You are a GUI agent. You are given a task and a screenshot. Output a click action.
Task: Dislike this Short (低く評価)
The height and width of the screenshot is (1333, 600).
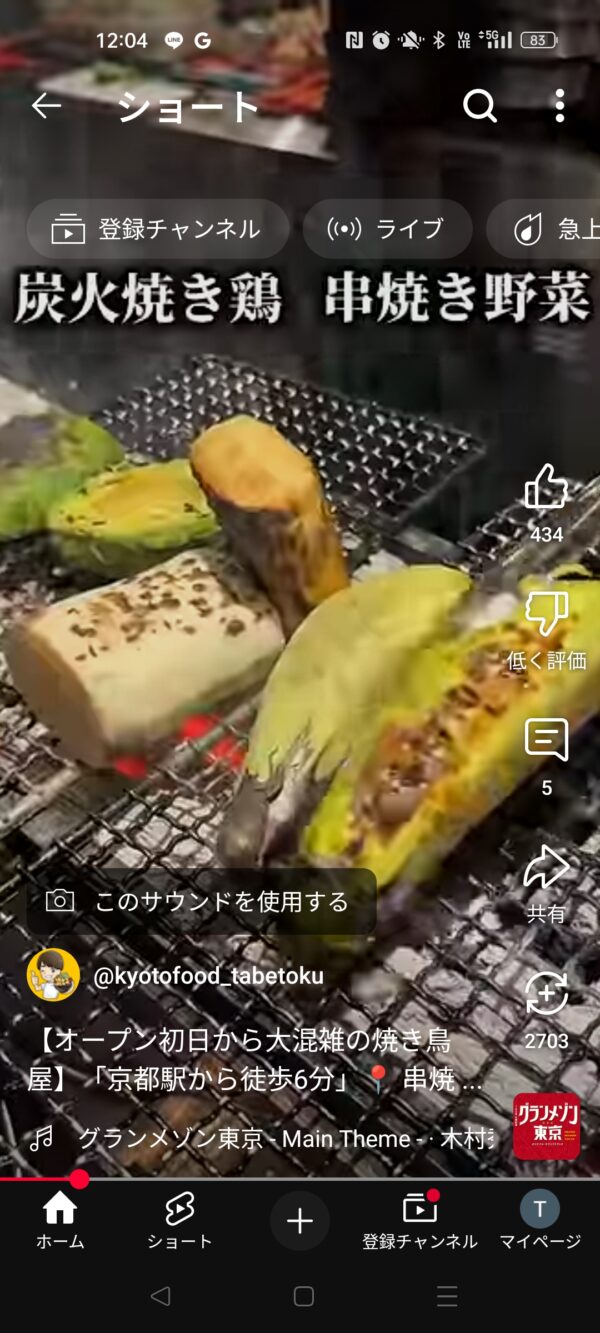546,615
